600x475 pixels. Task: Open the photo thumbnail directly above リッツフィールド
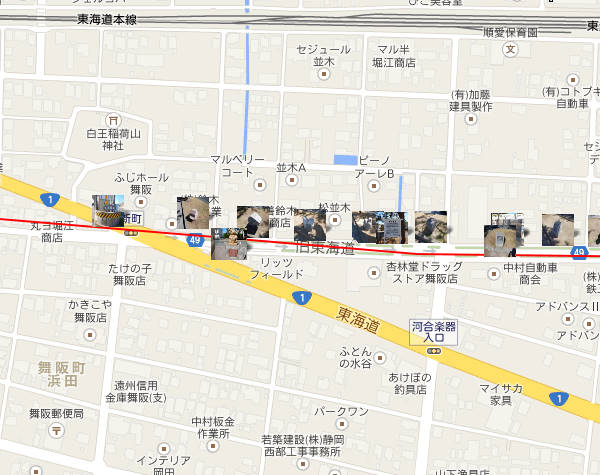pyautogui.click(x=227, y=244)
